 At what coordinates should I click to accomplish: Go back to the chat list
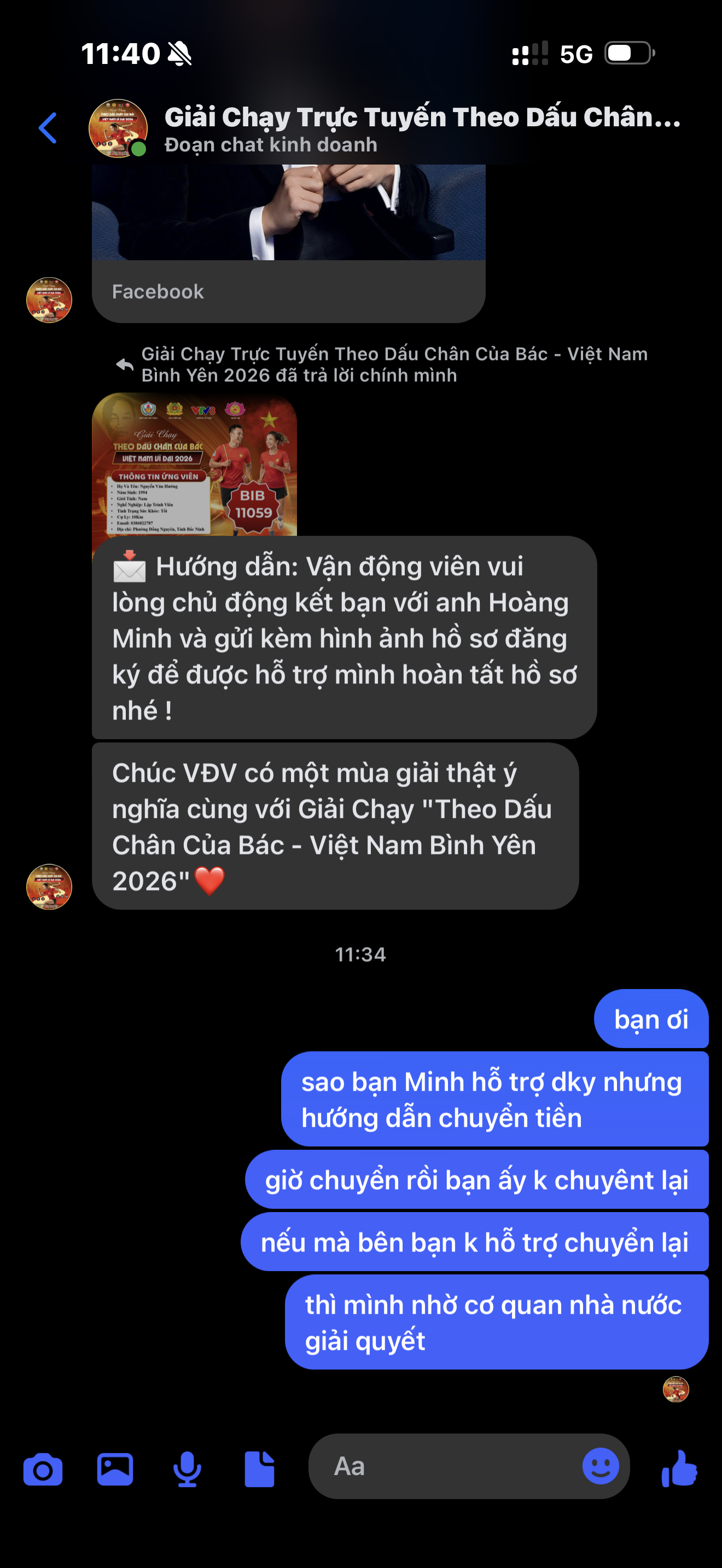tap(48, 128)
